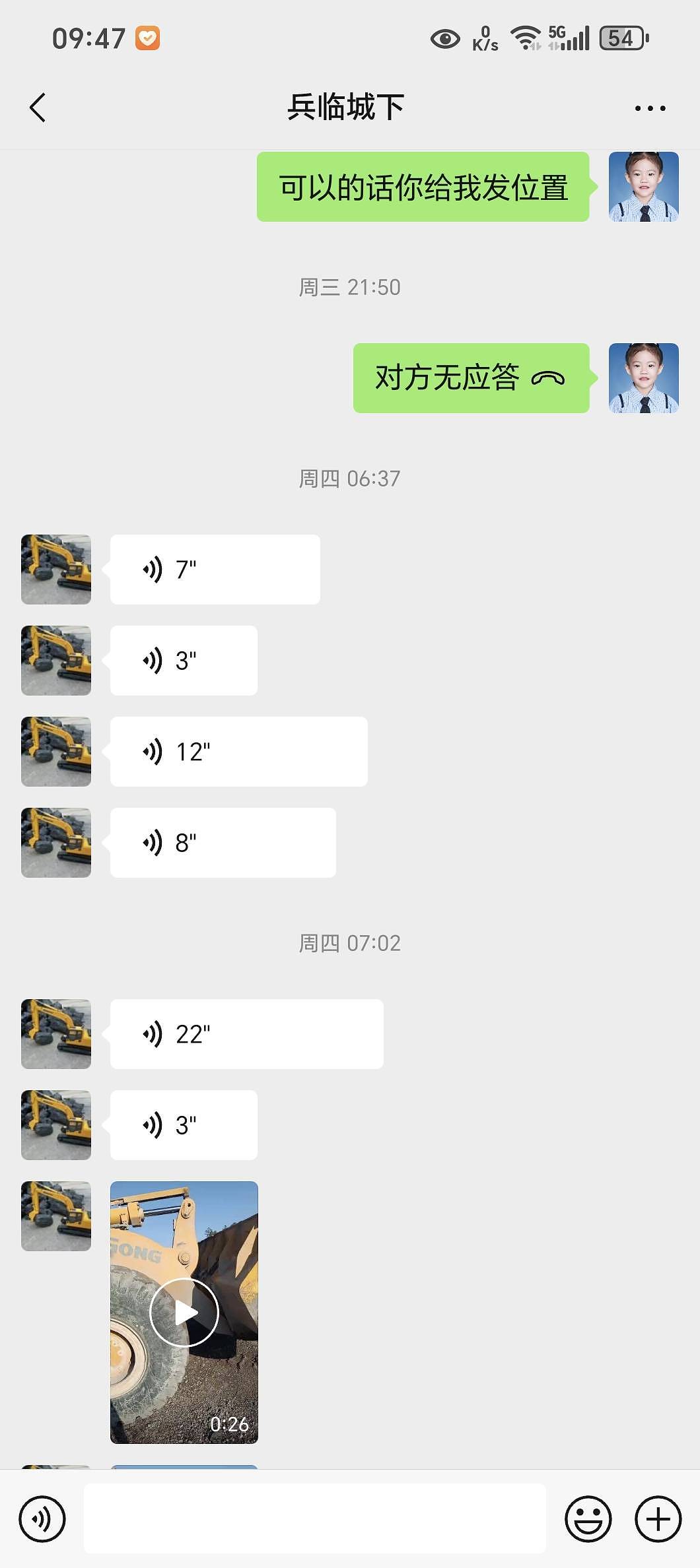This screenshot has width=700, height=1568.
Task: Play the 22-second voice message
Action: (246, 1034)
